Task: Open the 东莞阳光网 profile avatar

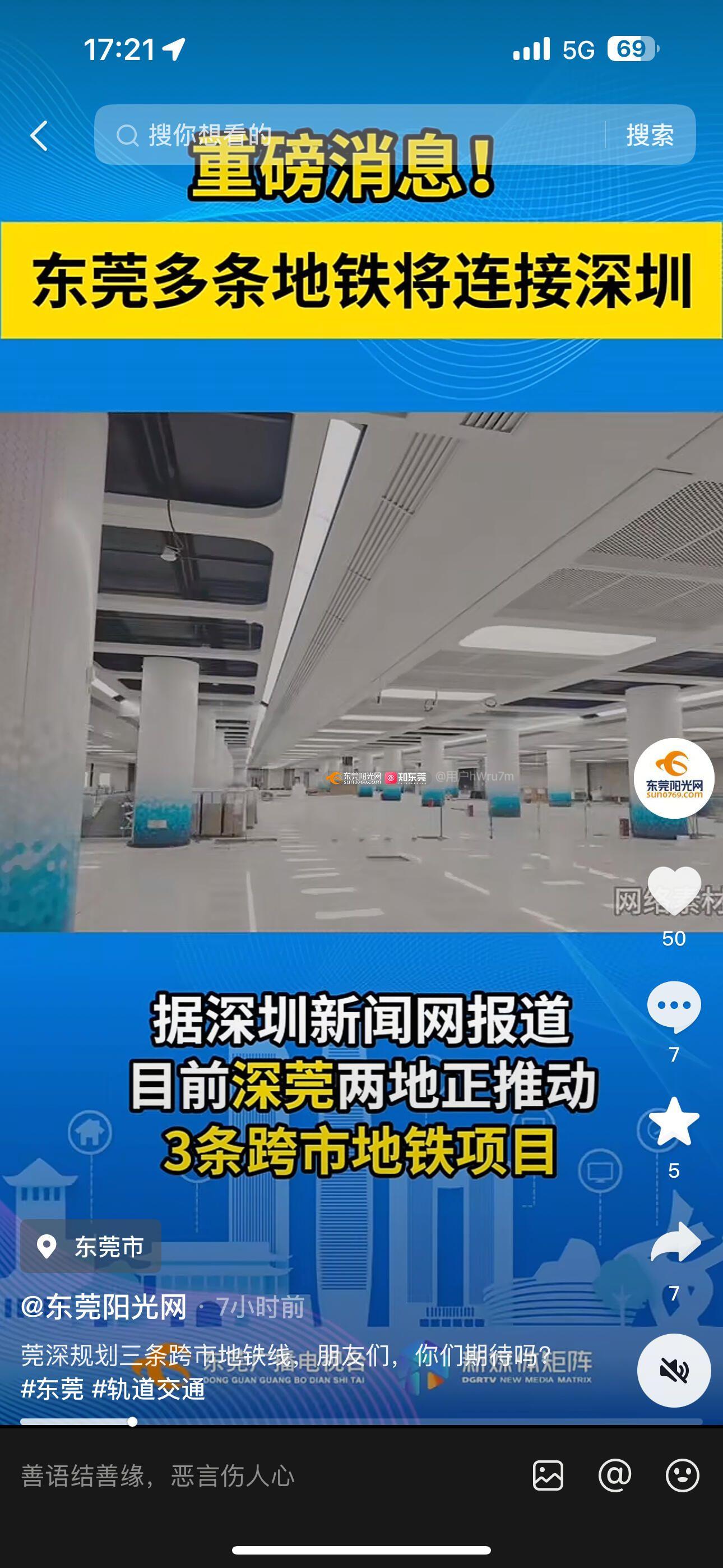Action: (x=674, y=778)
